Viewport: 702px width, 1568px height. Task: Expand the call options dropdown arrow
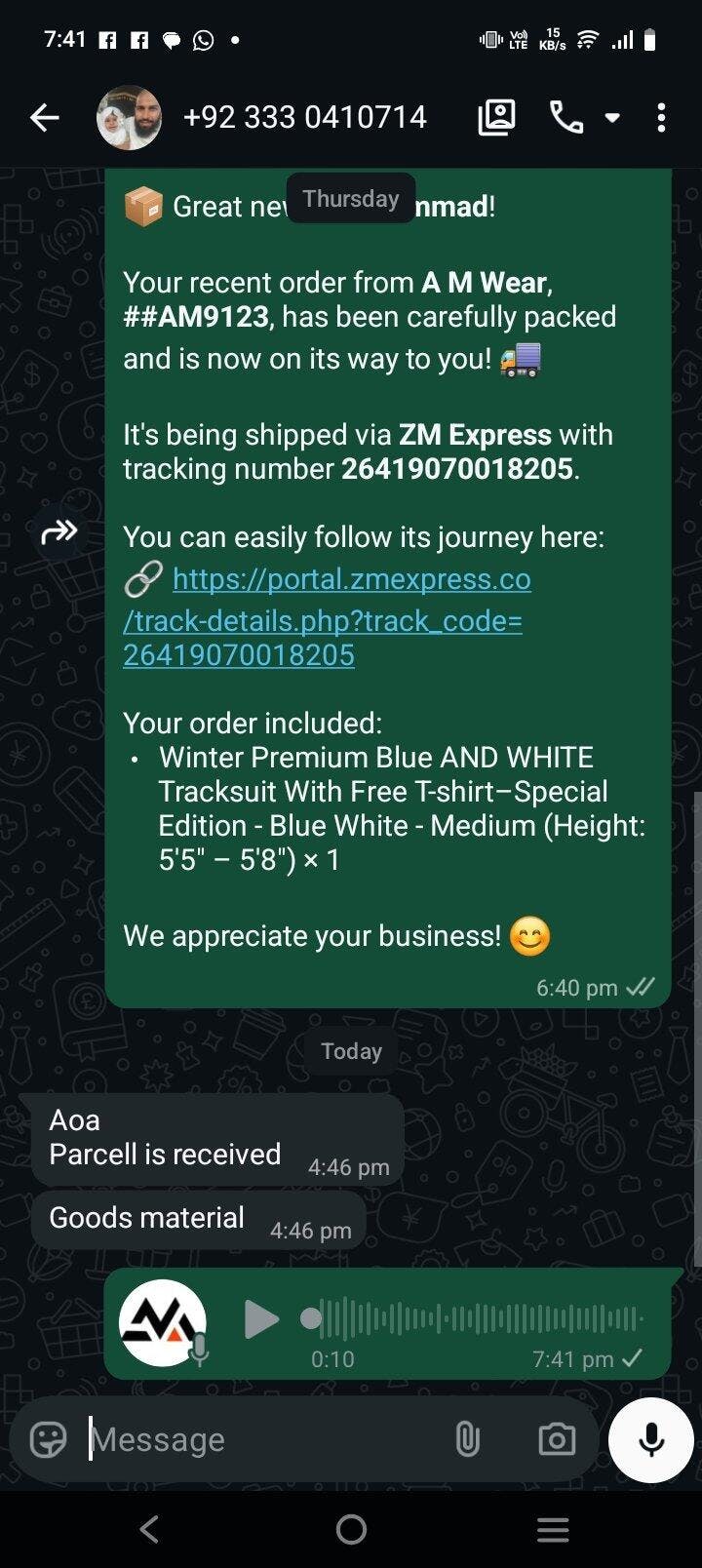(612, 118)
